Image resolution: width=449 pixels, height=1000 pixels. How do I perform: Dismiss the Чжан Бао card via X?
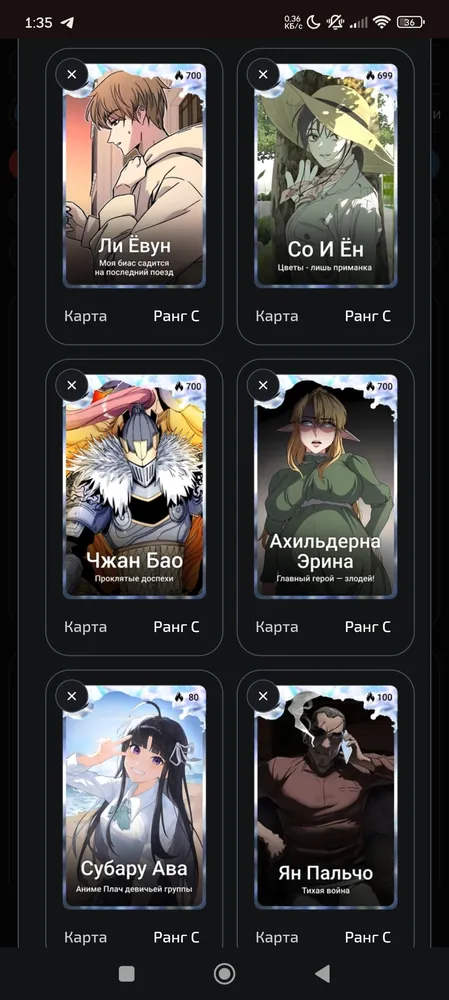[71, 385]
